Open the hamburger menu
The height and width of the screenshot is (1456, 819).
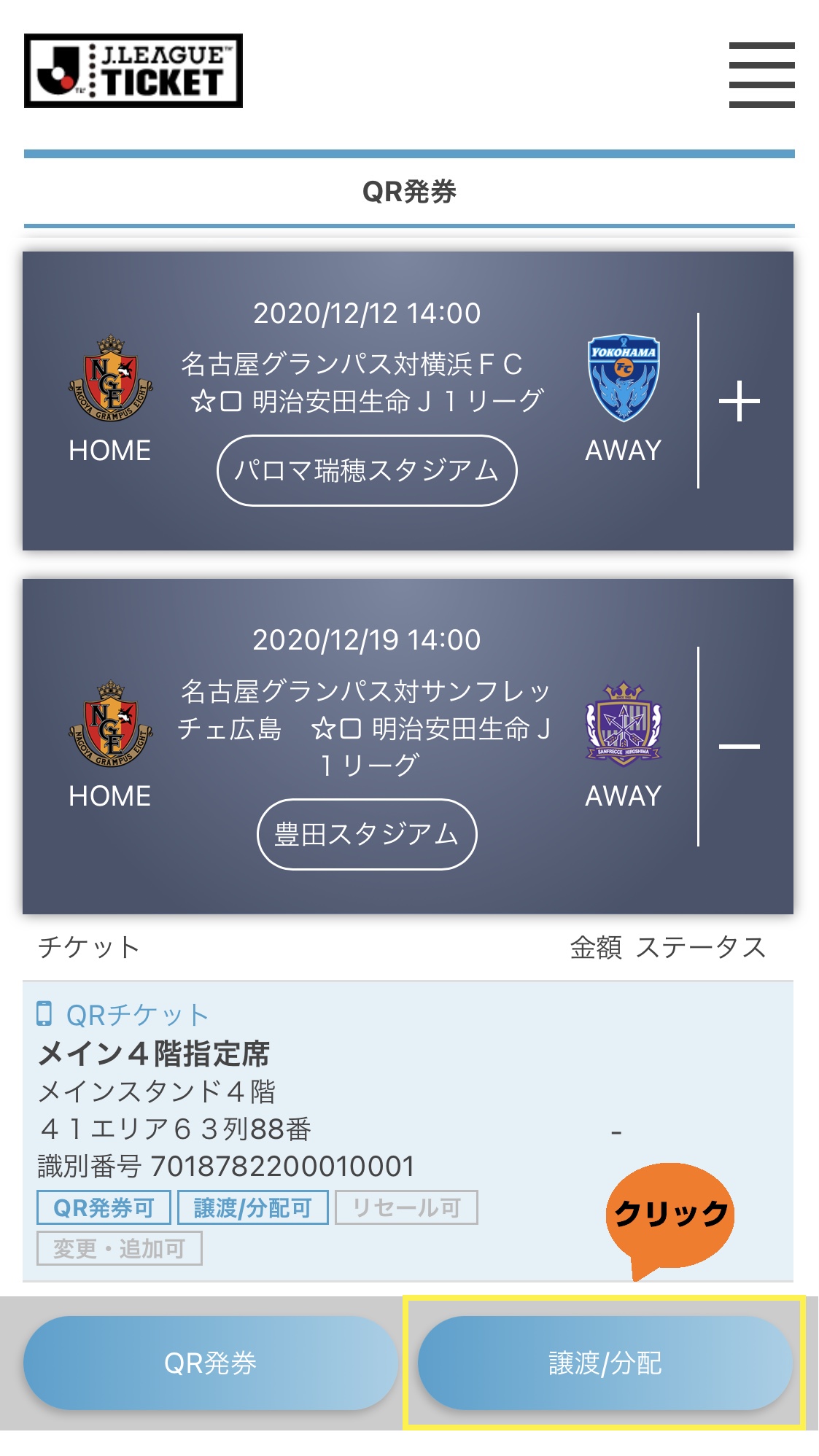point(761,74)
